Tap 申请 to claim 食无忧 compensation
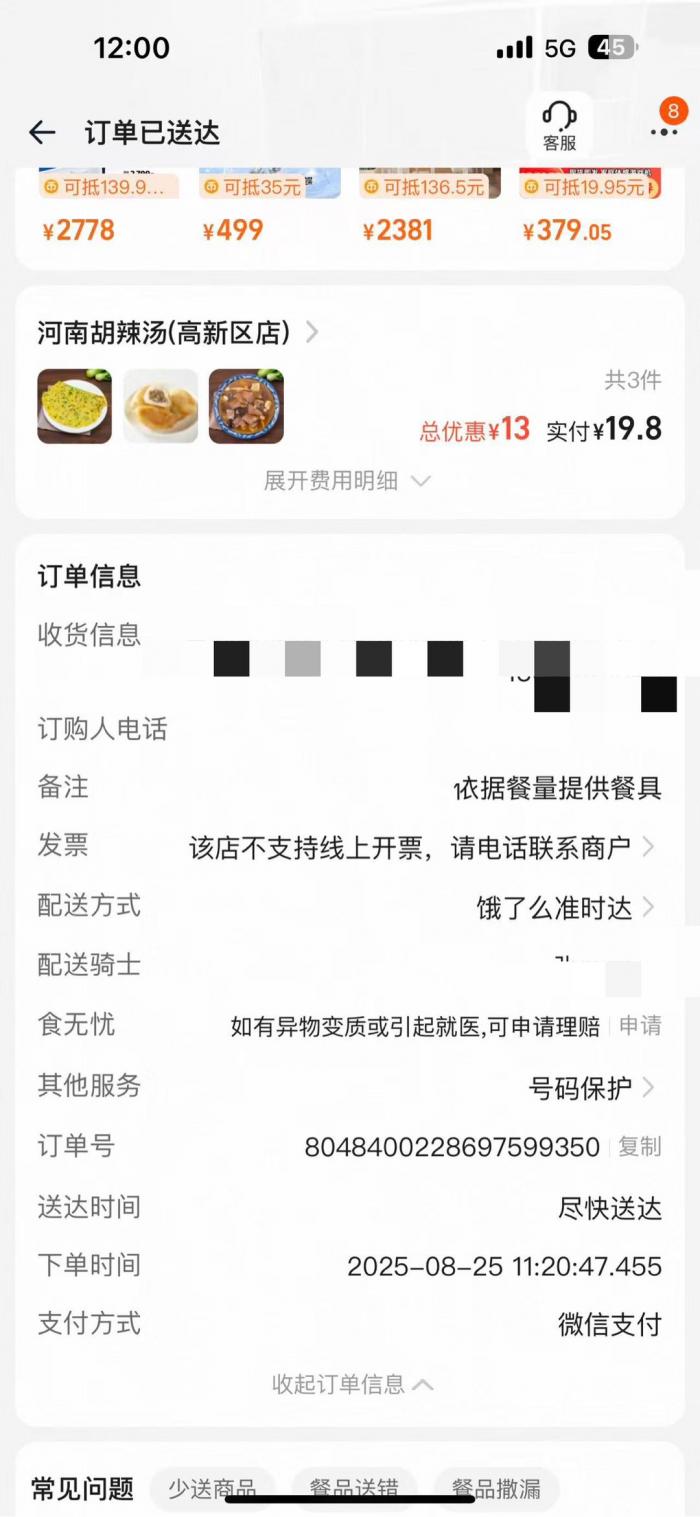Screen dimensions: 700x1517 (640, 1026)
